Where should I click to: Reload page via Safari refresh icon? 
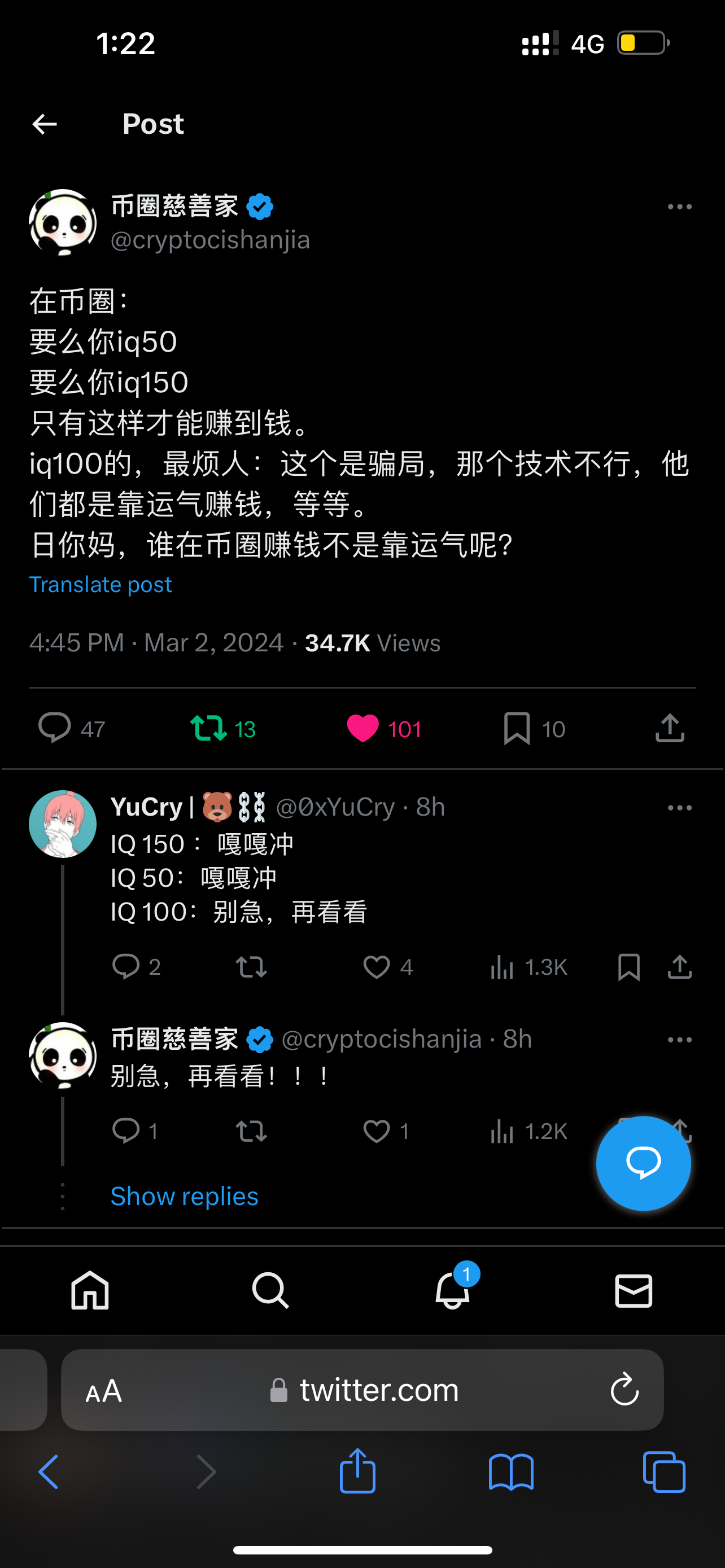click(x=624, y=1390)
